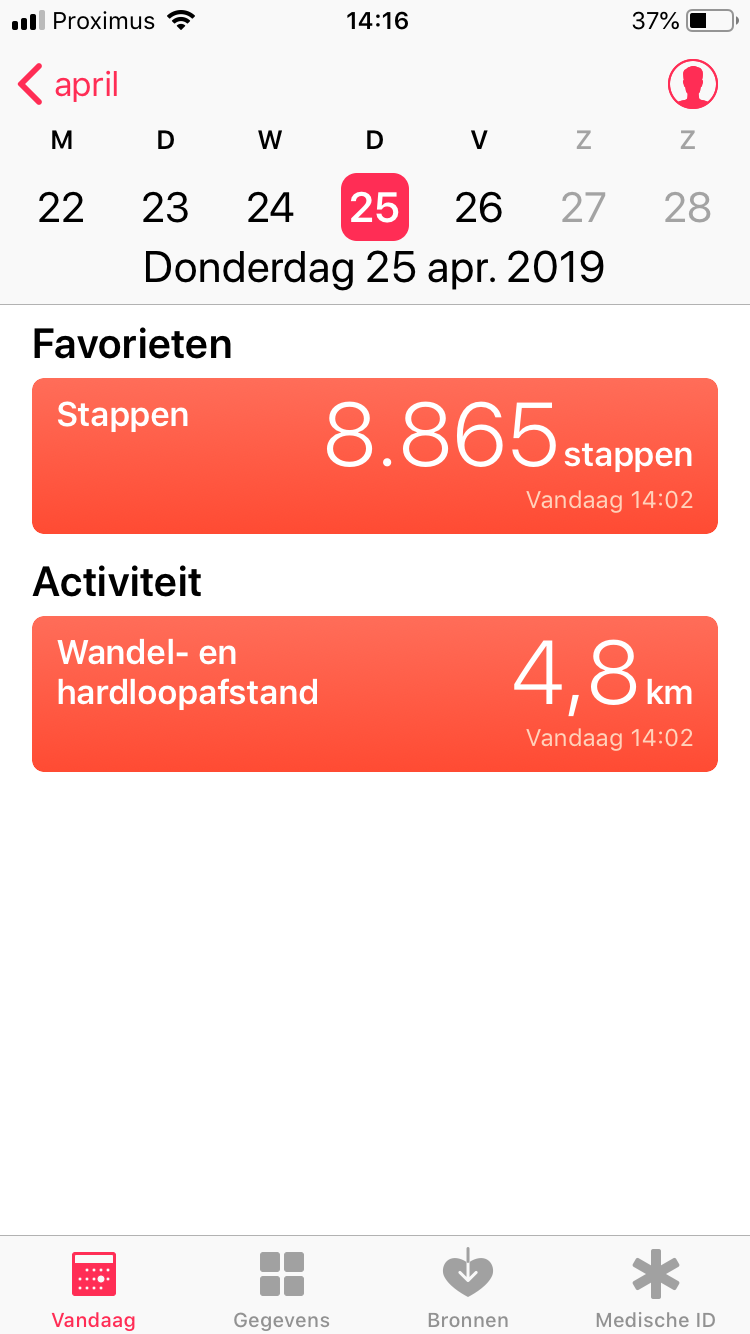Go back to the april month view
Screen dimensions: 750x1334
[68, 85]
